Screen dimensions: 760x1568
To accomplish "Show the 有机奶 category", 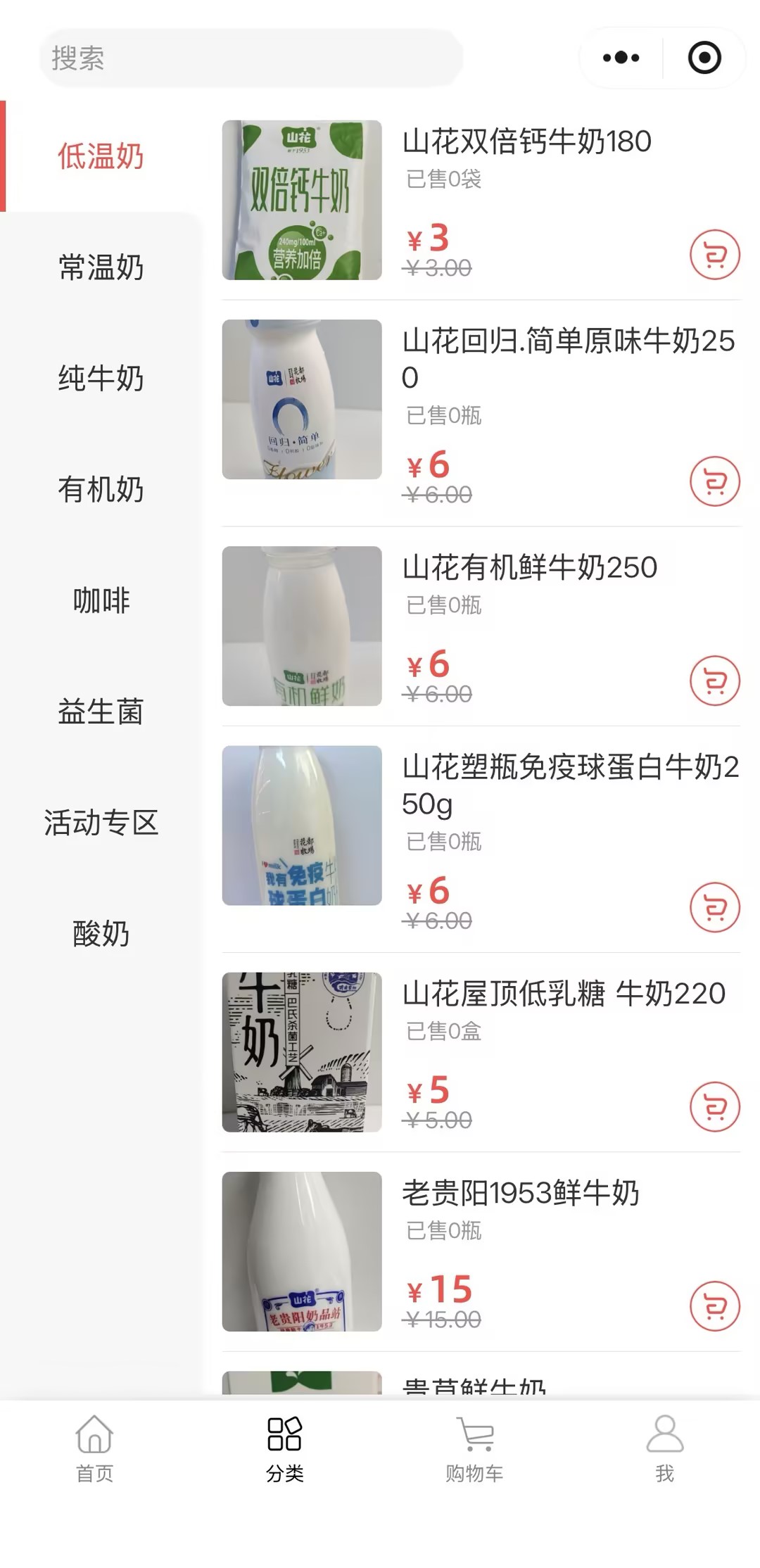I will point(101,490).
